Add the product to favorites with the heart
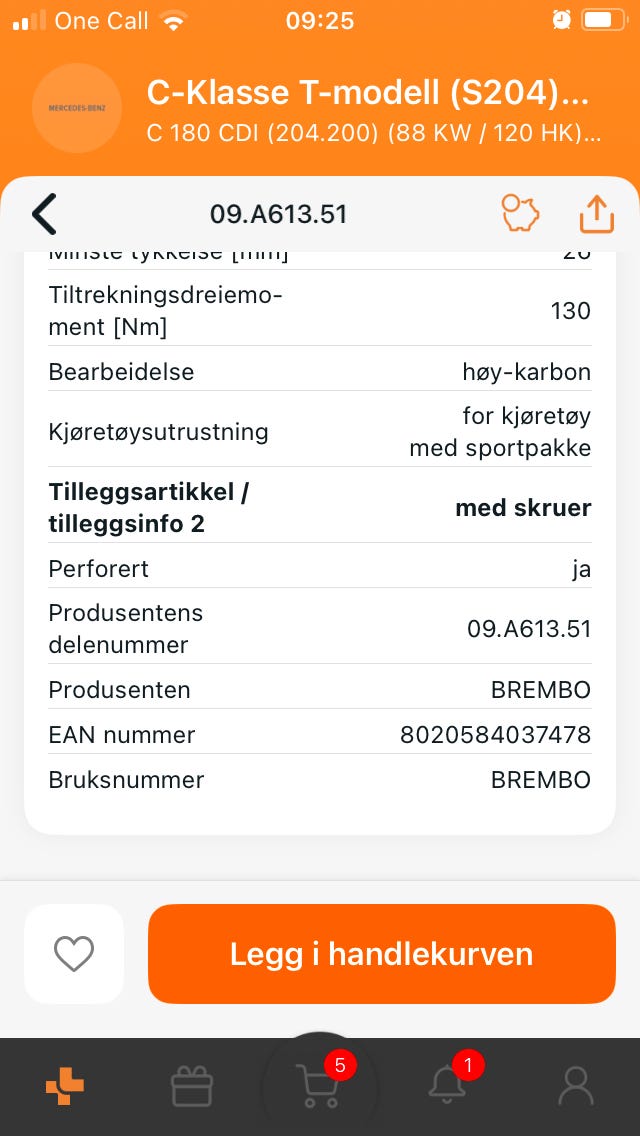This screenshot has width=640, height=1136. point(74,954)
